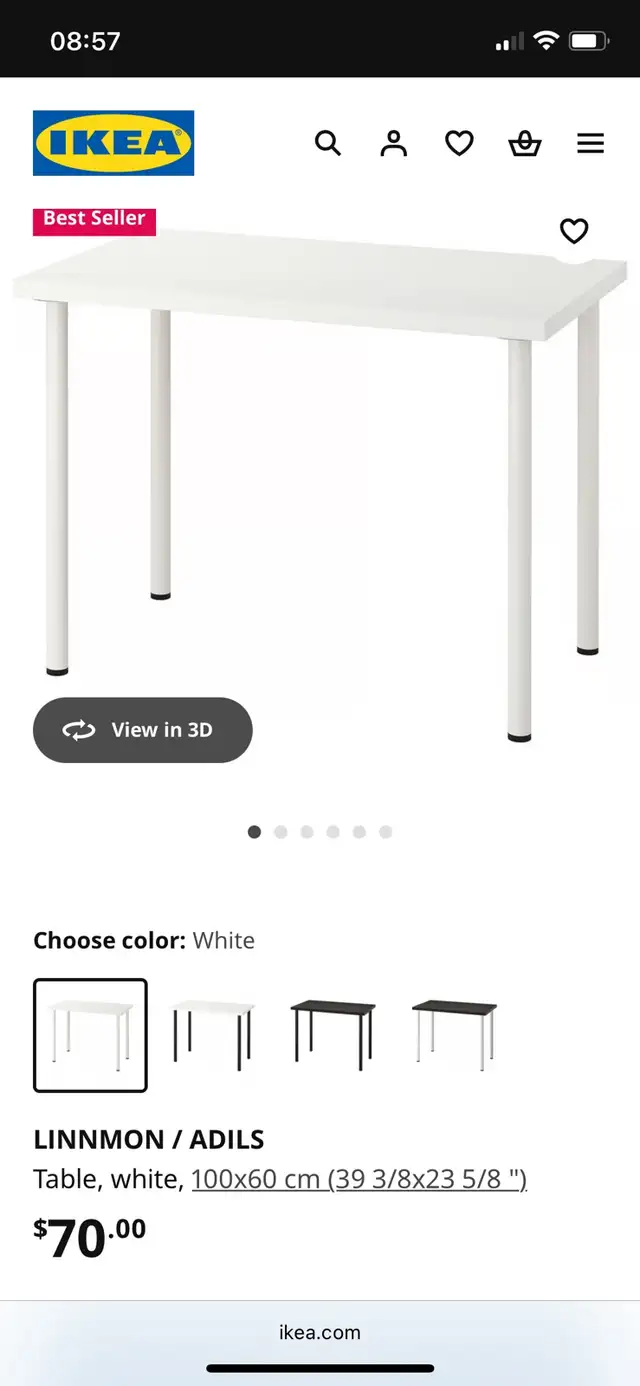
Task: Tap the ikea.com address bar
Action: tap(320, 1332)
